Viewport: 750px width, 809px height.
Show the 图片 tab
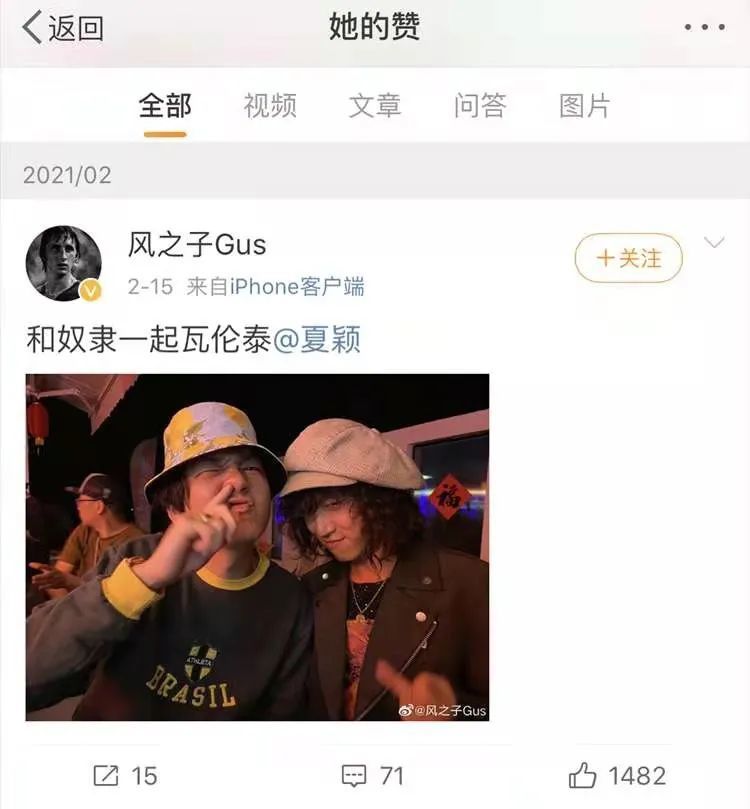click(x=585, y=106)
